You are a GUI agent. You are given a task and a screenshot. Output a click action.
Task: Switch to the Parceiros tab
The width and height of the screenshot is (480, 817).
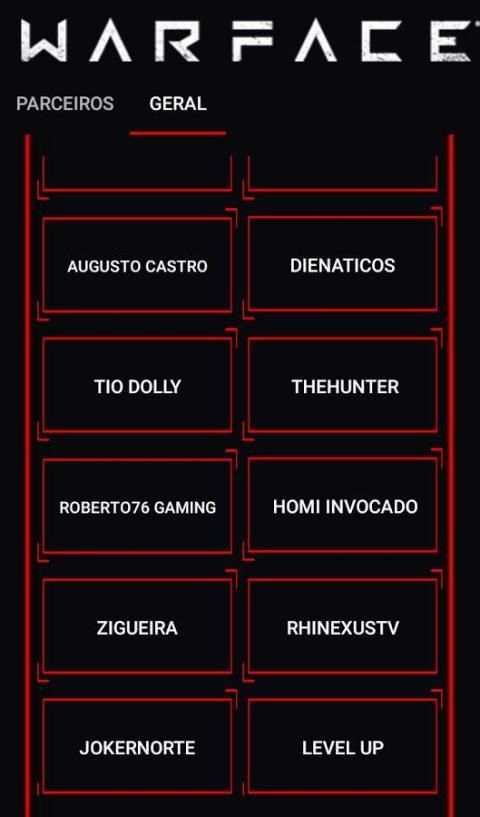click(65, 103)
